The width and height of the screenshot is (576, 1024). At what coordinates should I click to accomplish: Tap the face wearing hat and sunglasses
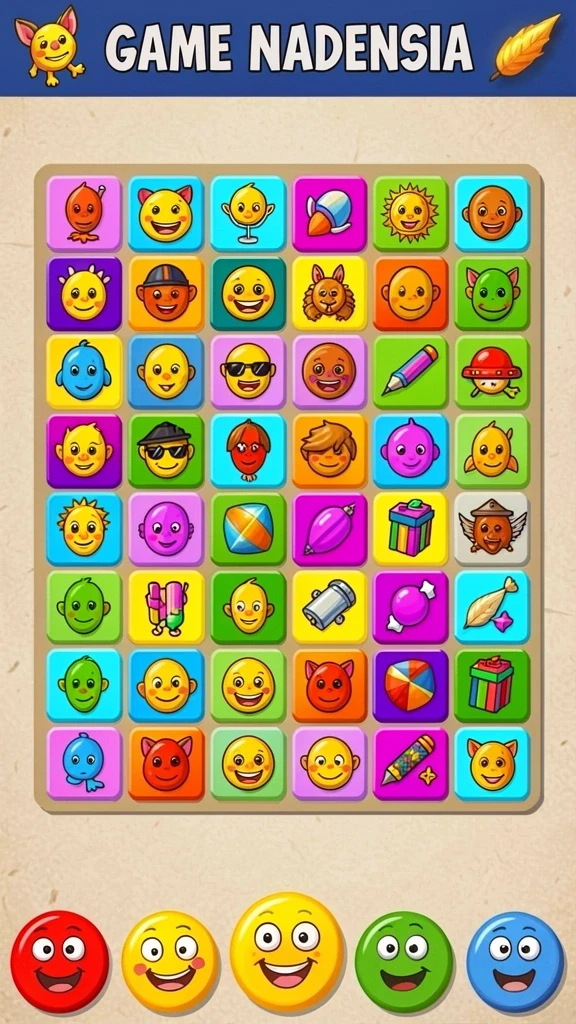point(166,450)
